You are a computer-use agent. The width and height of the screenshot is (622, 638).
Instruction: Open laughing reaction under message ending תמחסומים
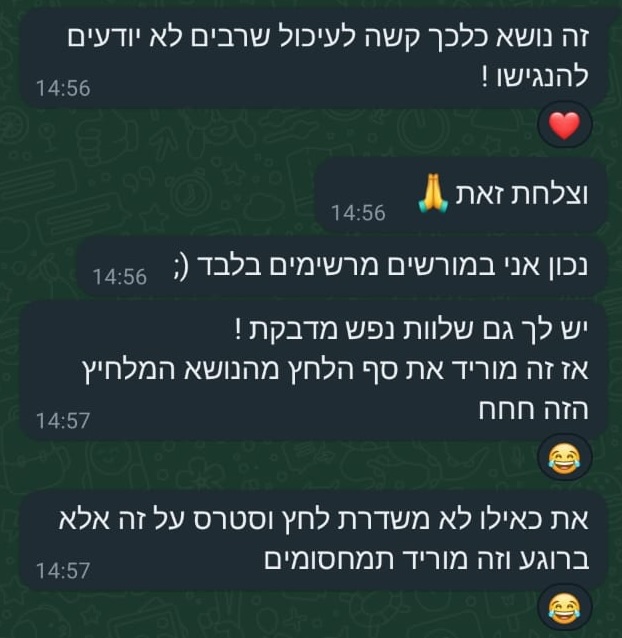[x=565, y=606]
